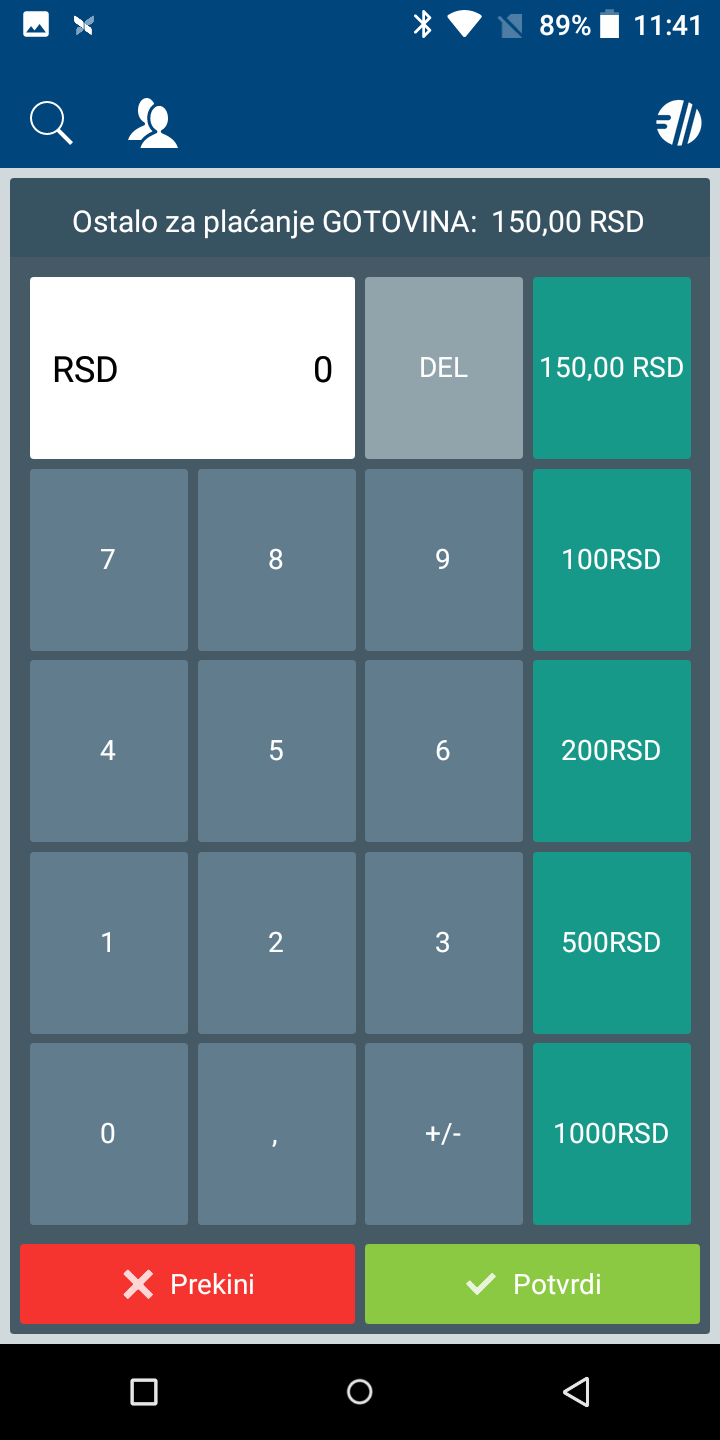Toggle the sign with +/- key

coord(443,1134)
